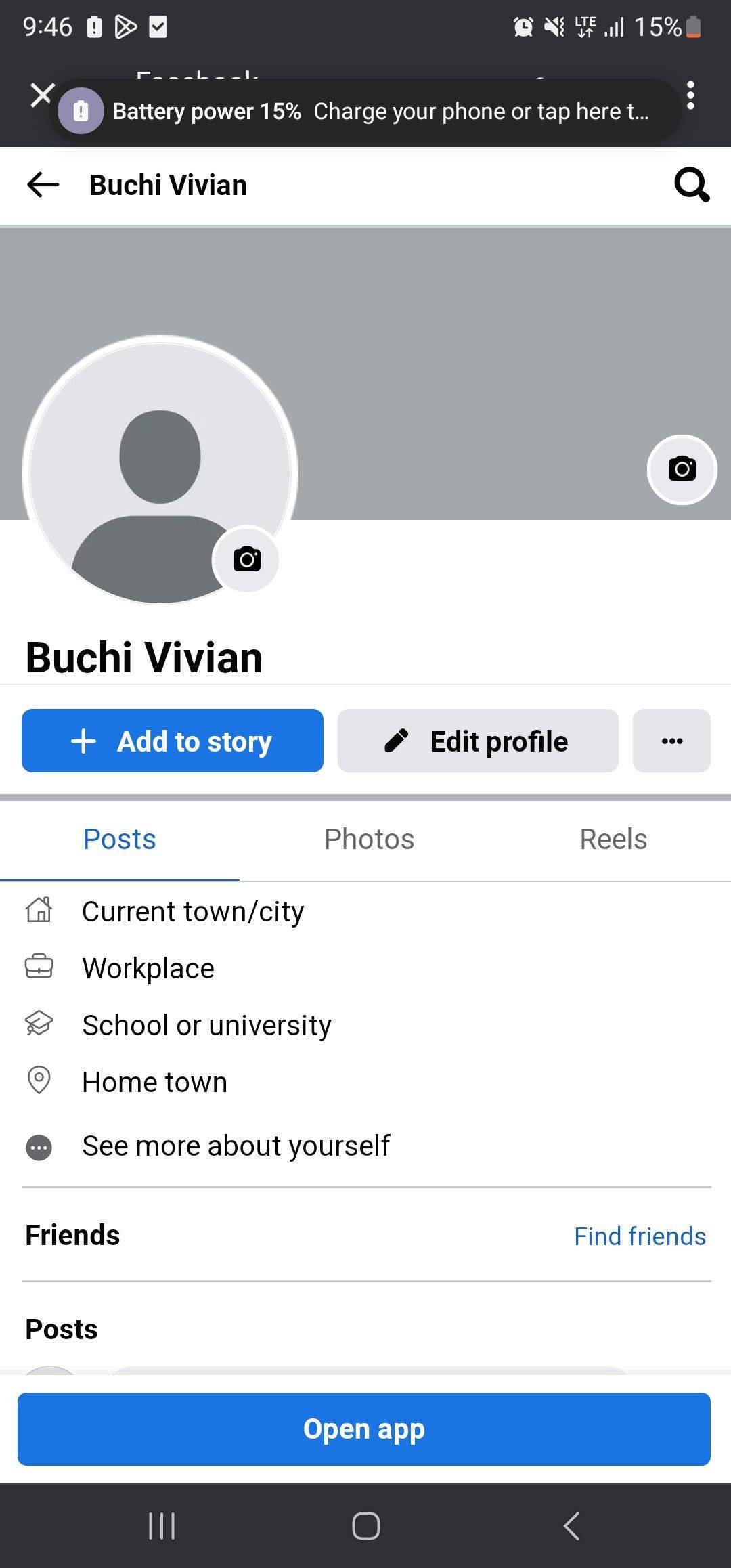Open See more about yourself

click(235, 1146)
